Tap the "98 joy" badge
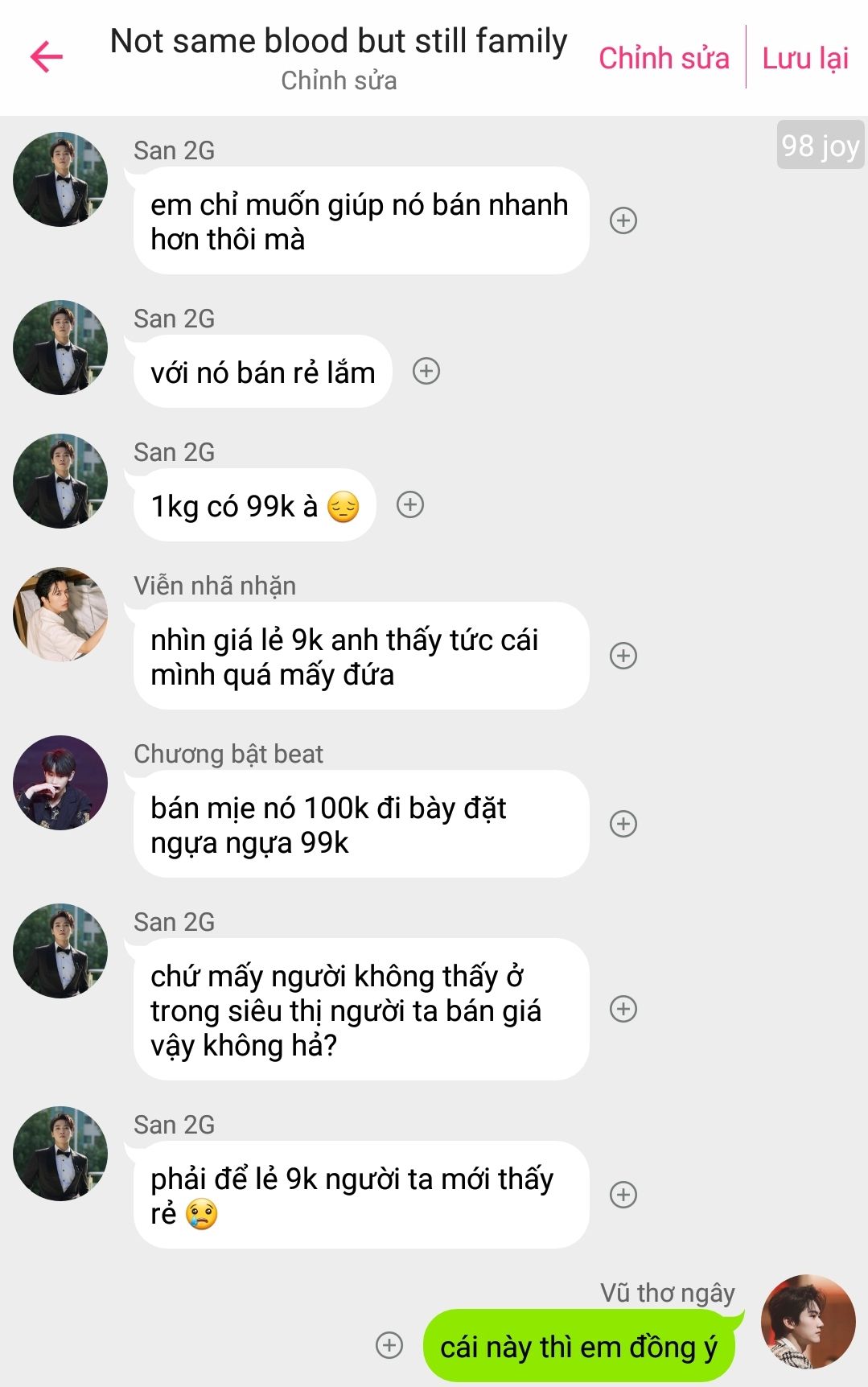The height and width of the screenshot is (1387, 868). [x=820, y=146]
